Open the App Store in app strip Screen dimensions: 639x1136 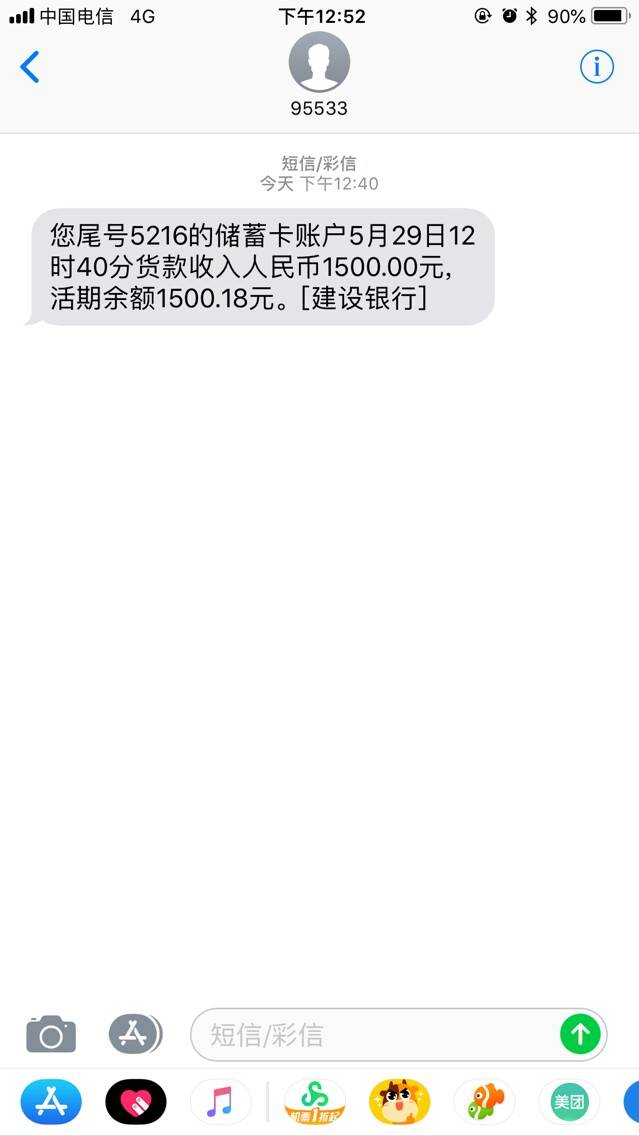[51, 1102]
